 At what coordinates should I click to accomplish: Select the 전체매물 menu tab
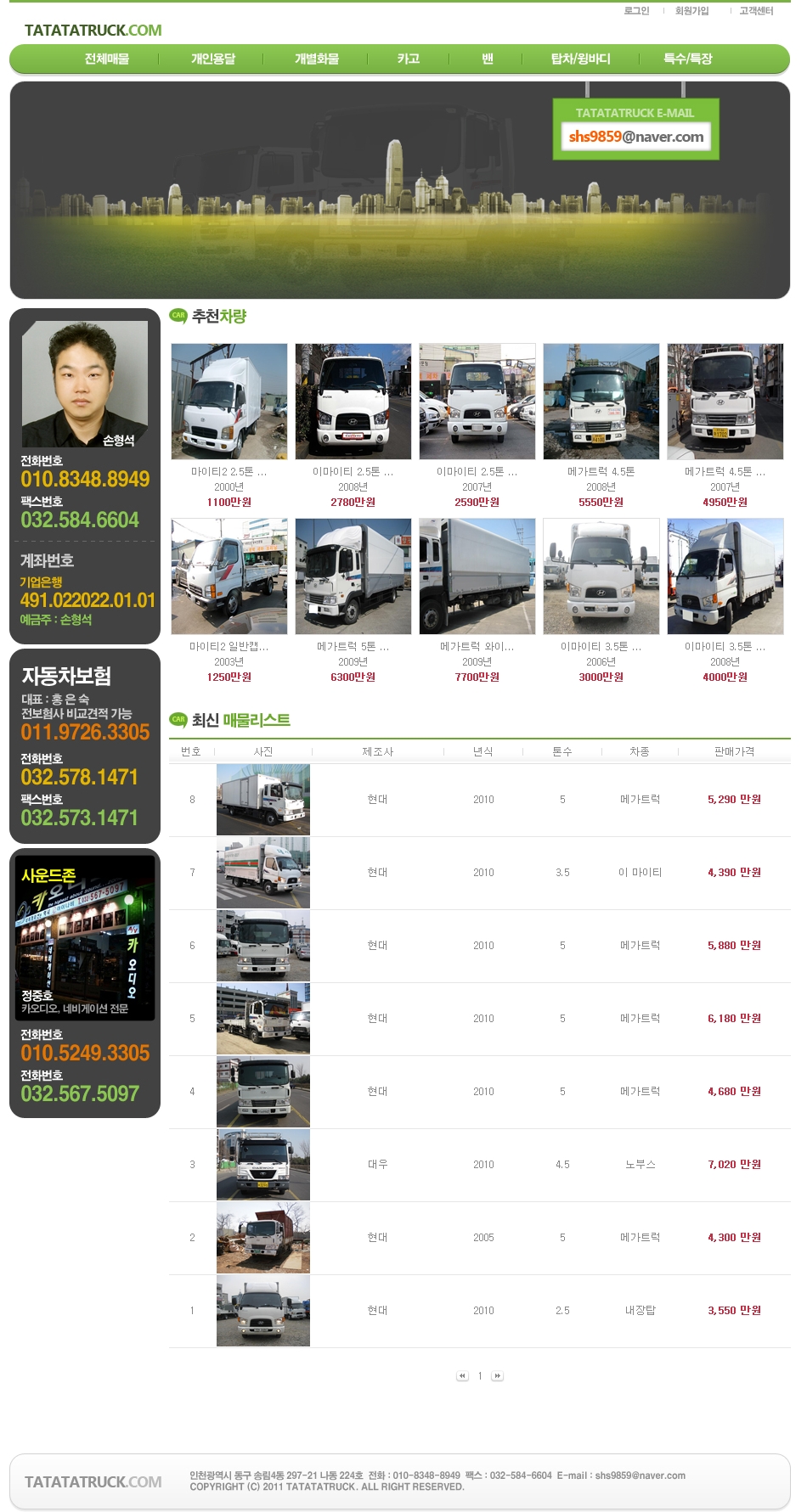click(x=107, y=59)
